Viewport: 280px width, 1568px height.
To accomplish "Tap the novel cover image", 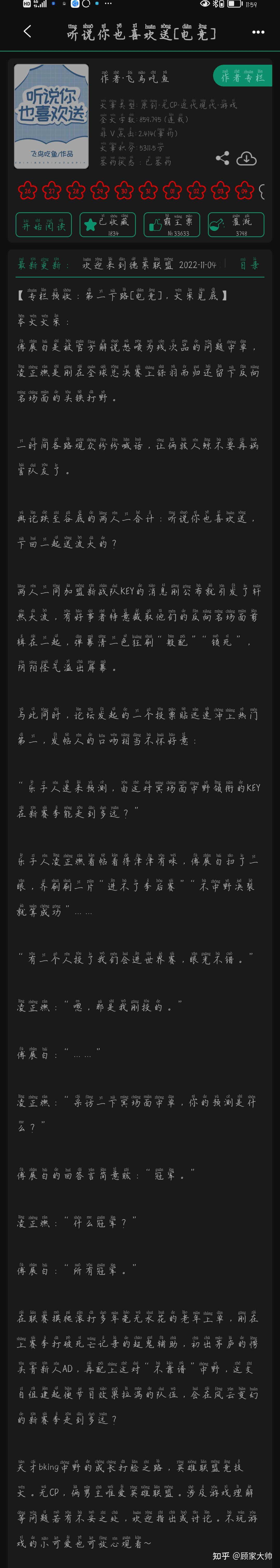I will point(51,116).
